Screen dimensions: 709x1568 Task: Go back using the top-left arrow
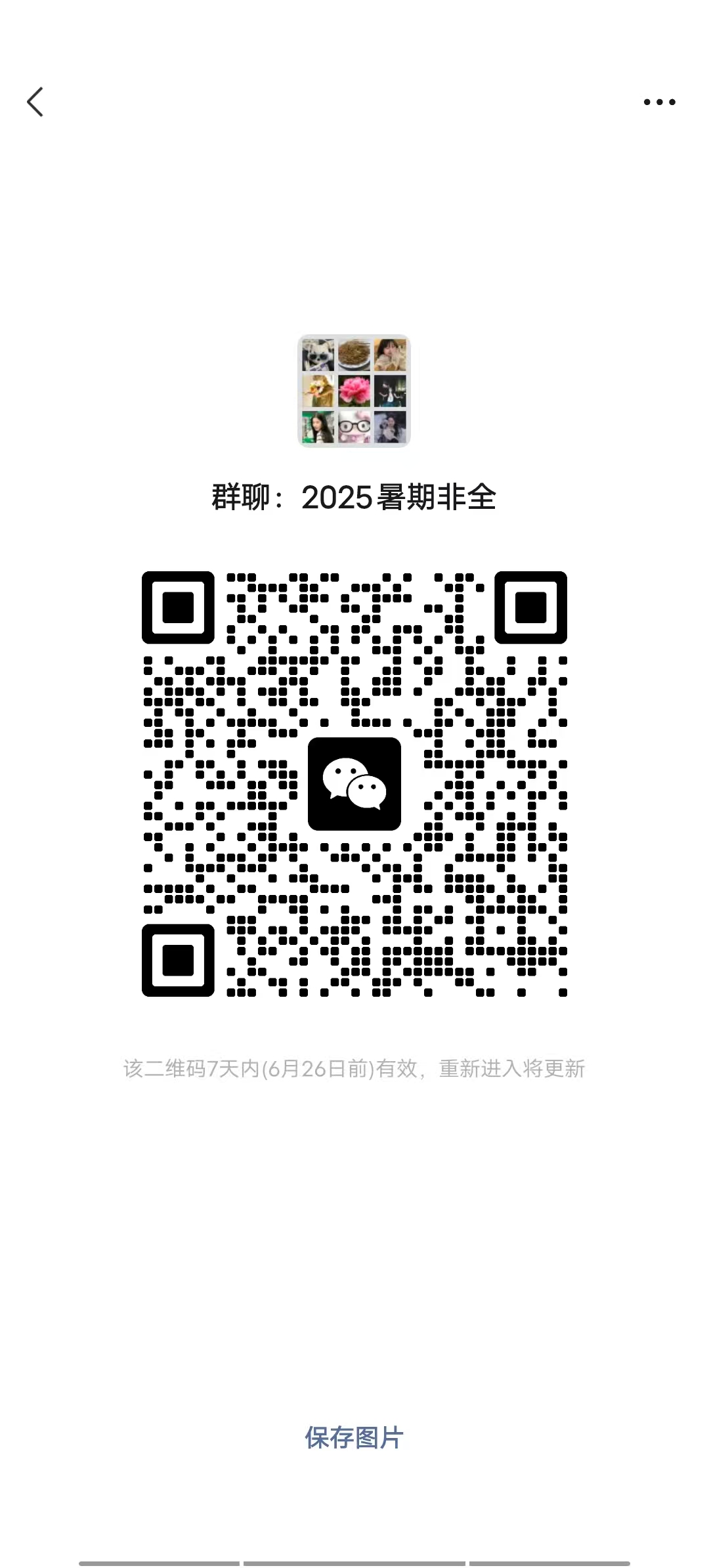[x=35, y=102]
